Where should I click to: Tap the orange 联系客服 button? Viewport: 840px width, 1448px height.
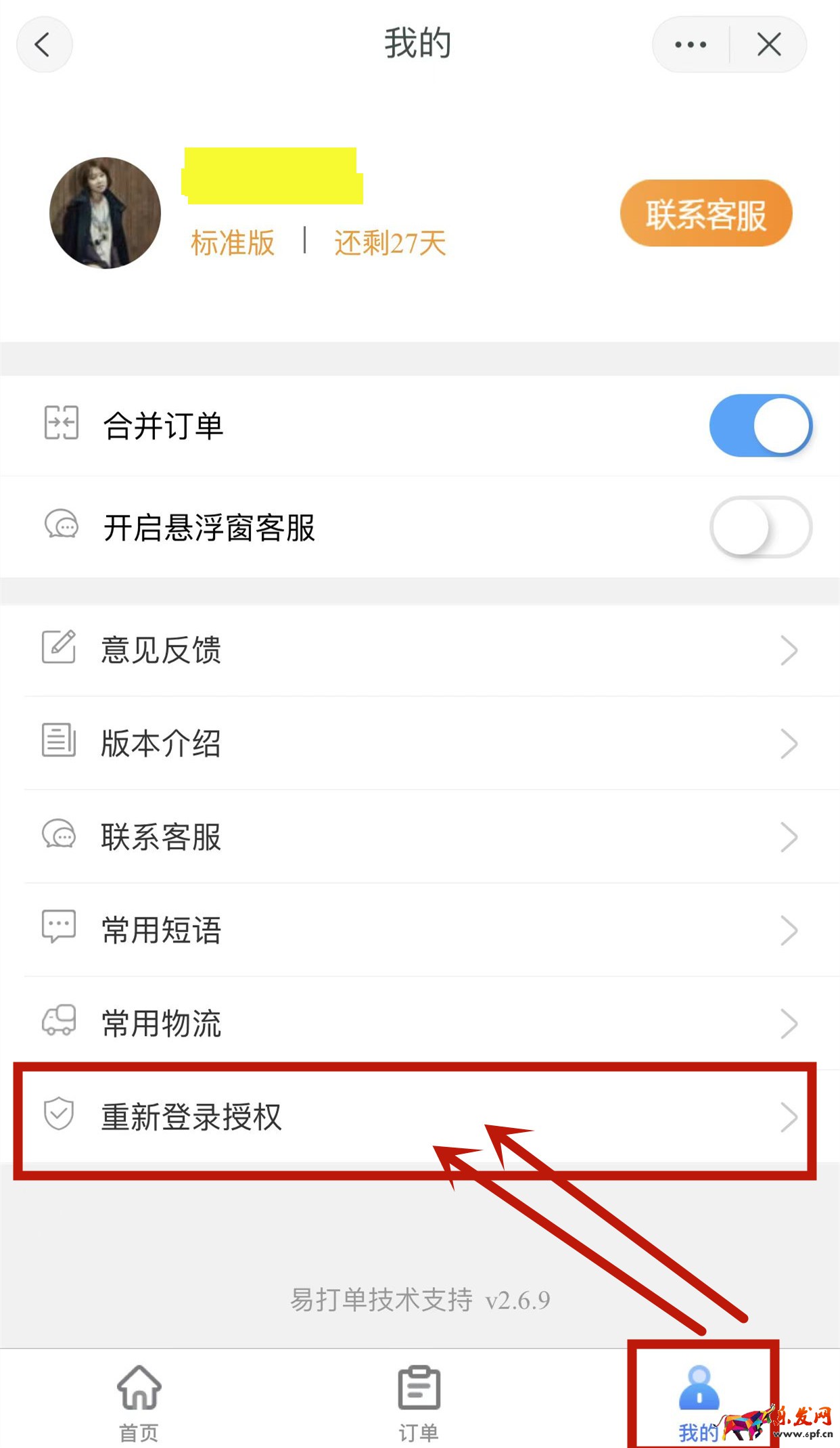pos(705,214)
